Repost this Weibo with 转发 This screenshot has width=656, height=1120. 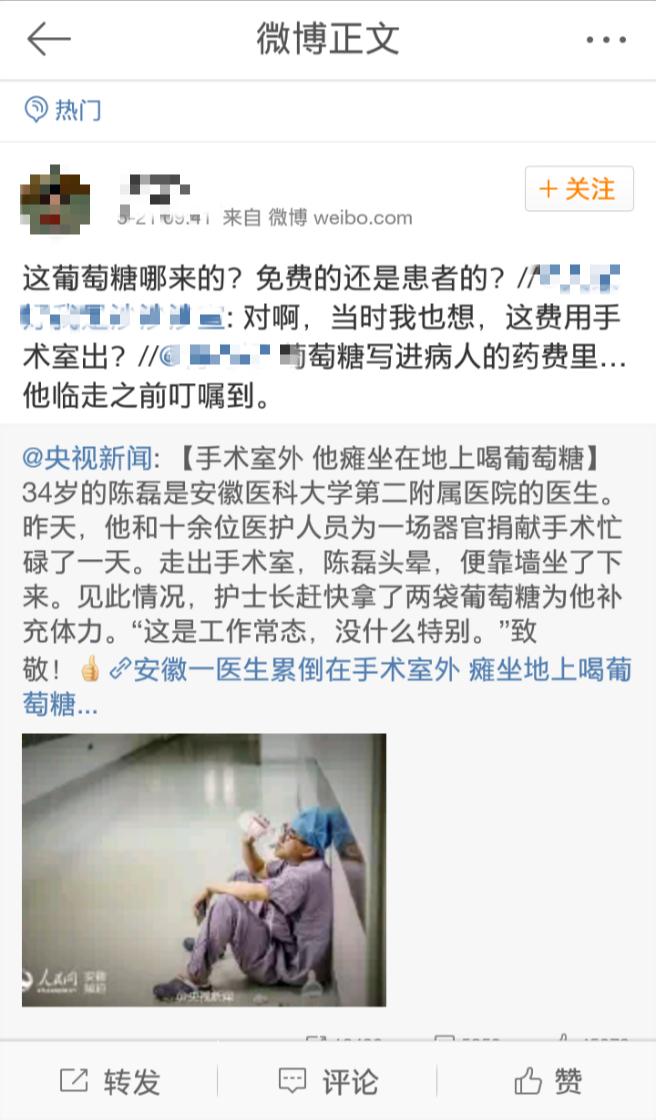[x=110, y=1081]
